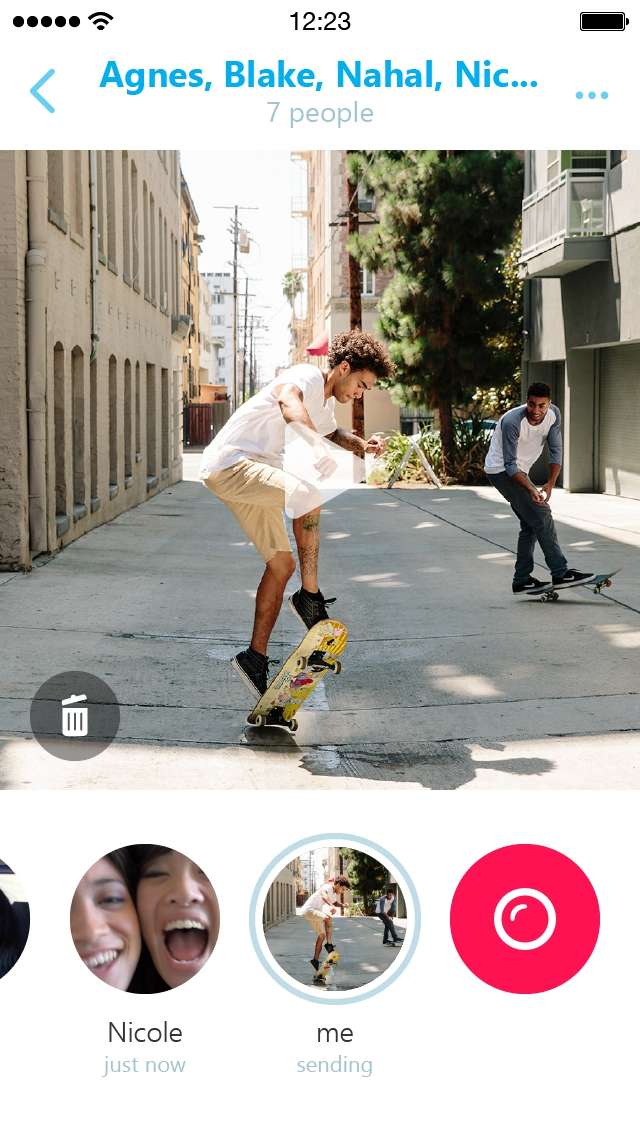
Task: Delete the video with the trash icon
Action: tap(75, 715)
